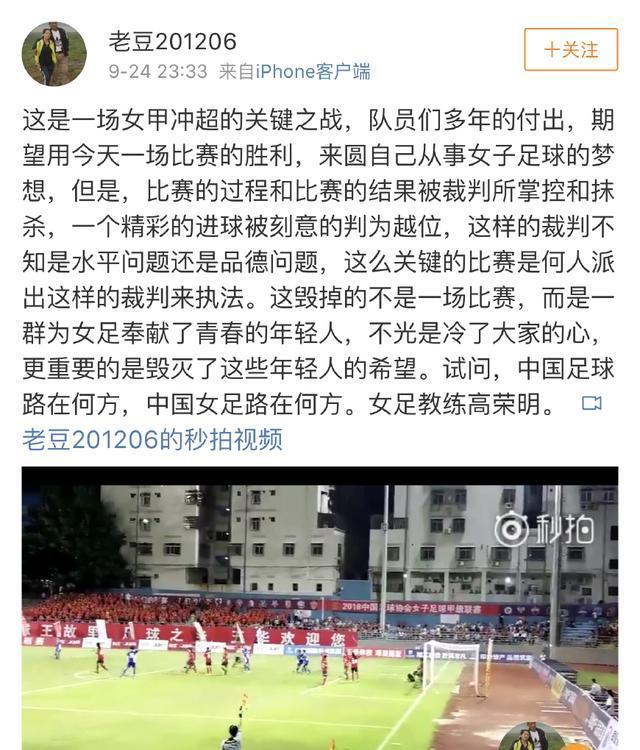Open the 老豆201206的秒拍视频 link
This screenshot has width=640, height=750.
click(x=152, y=439)
